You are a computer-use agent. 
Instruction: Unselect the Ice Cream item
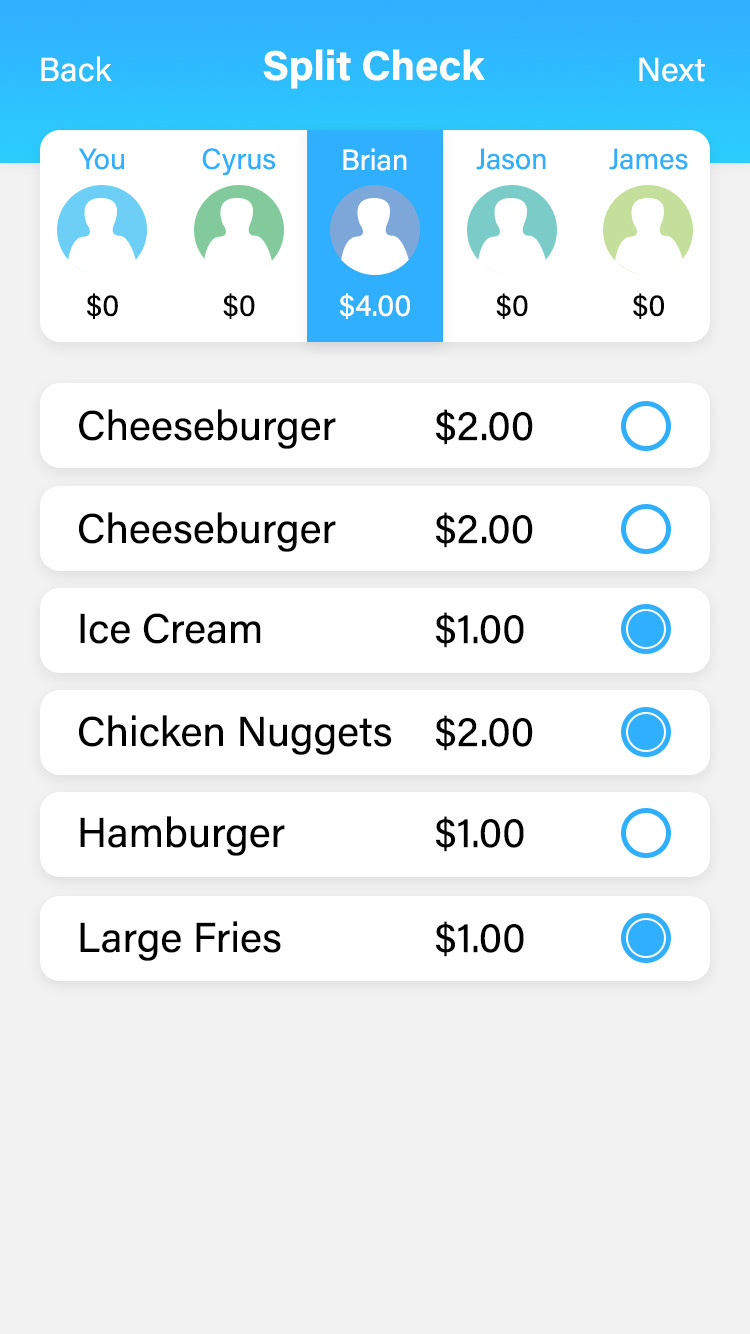[x=645, y=630]
